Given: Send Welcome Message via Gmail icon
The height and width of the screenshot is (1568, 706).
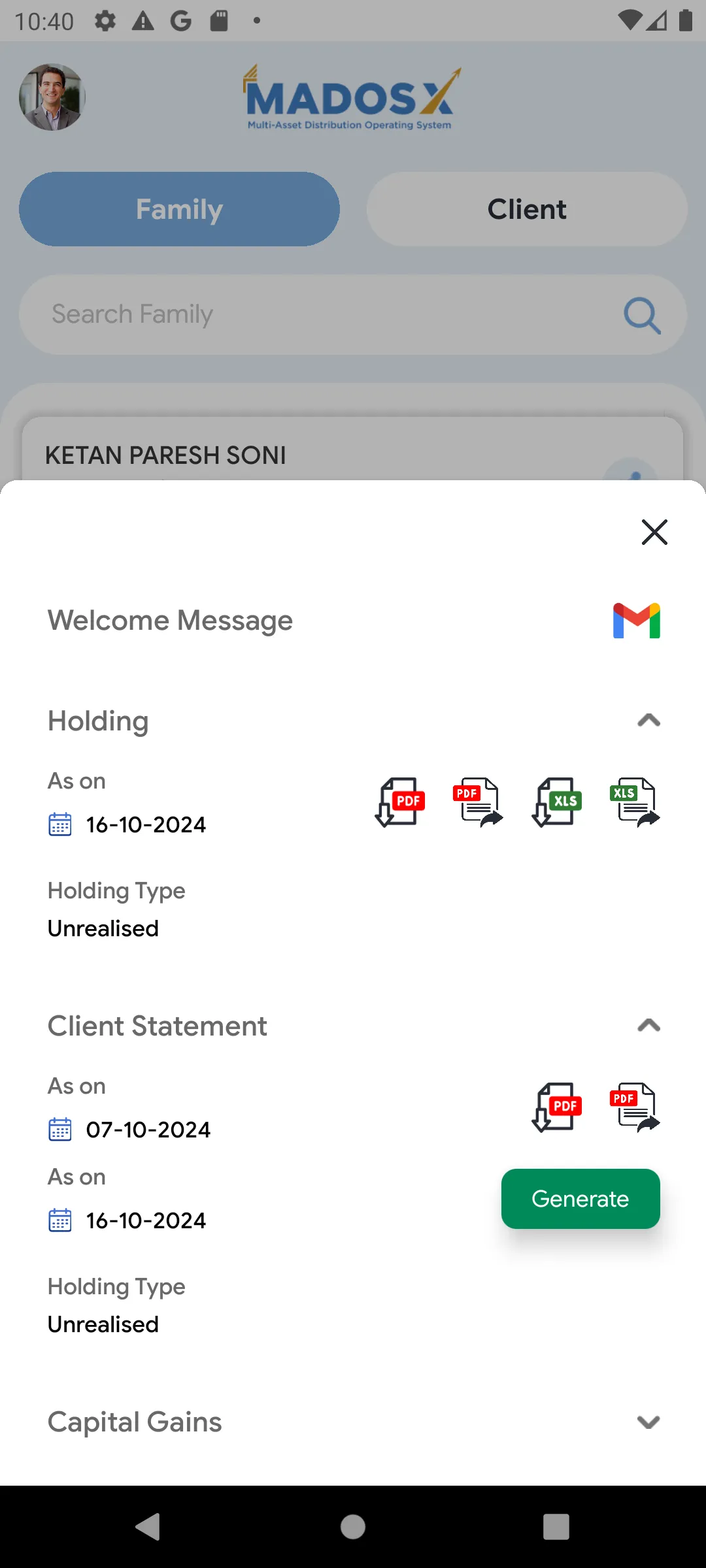Looking at the screenshot, I should coord(636,621).
